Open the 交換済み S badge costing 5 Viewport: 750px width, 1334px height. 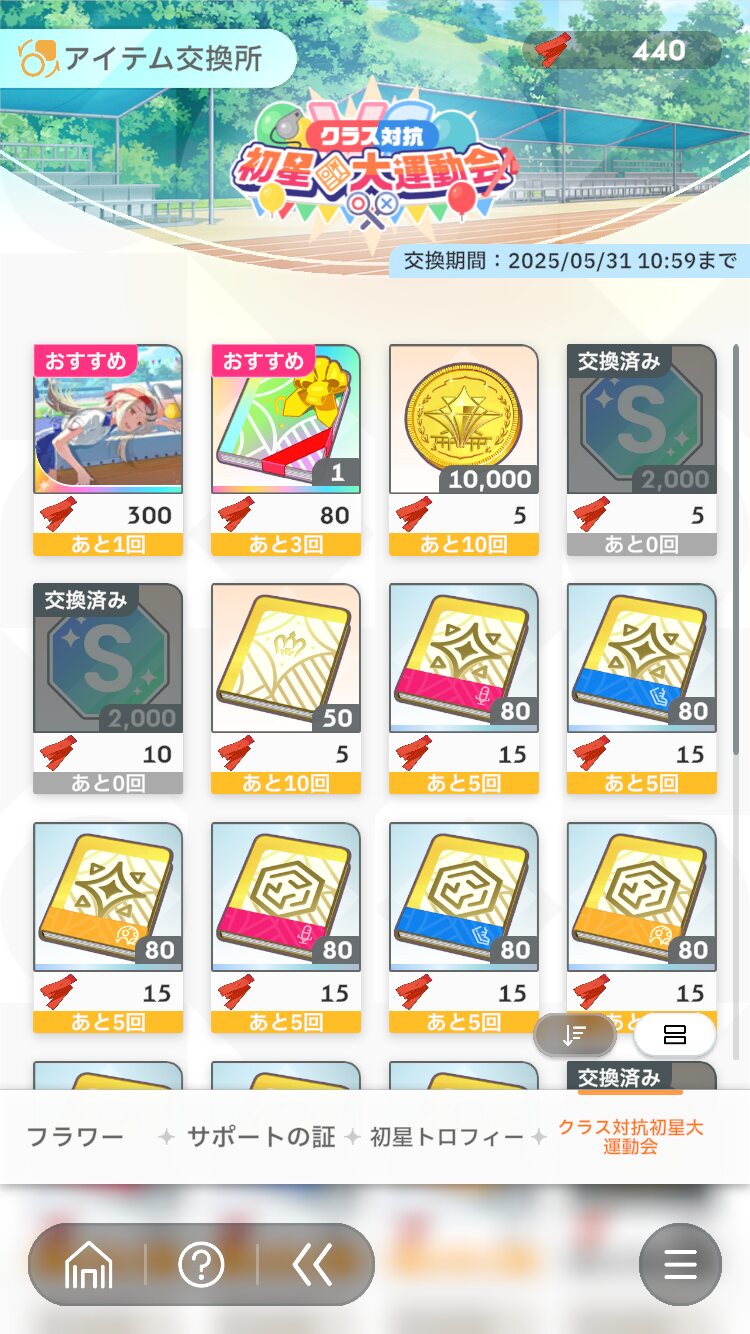tap(642, 450)
